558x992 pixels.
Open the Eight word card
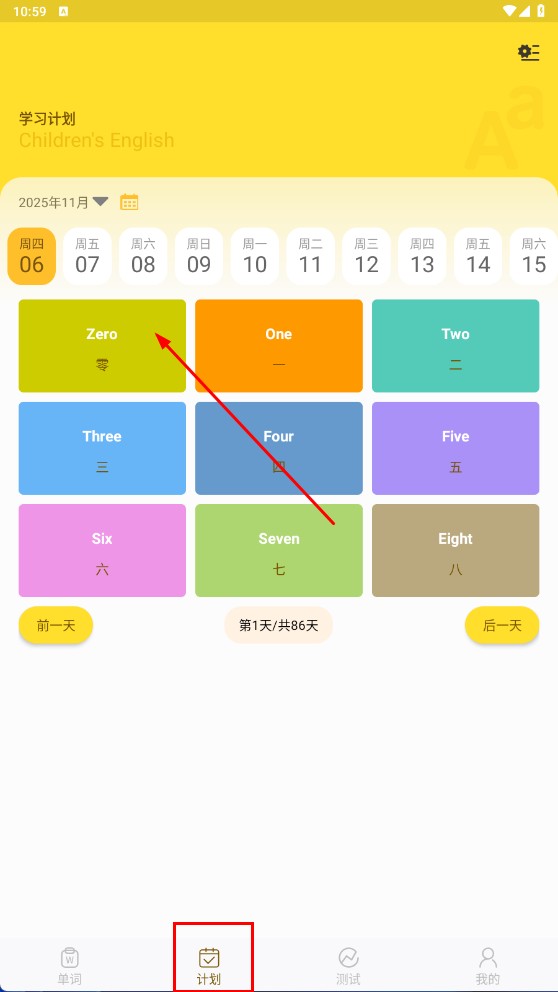click(x=456, y=550)
